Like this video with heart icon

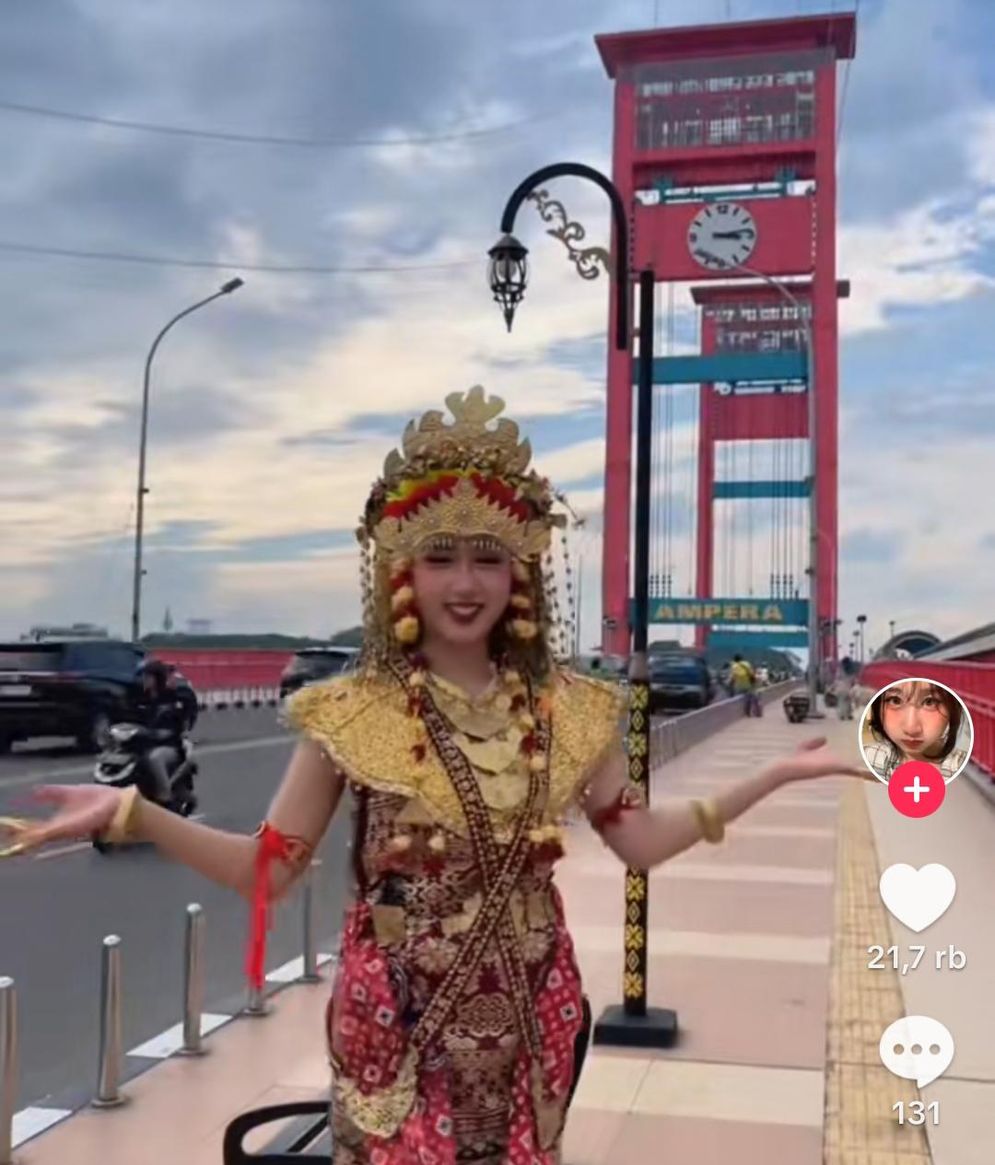pos(917,896)
